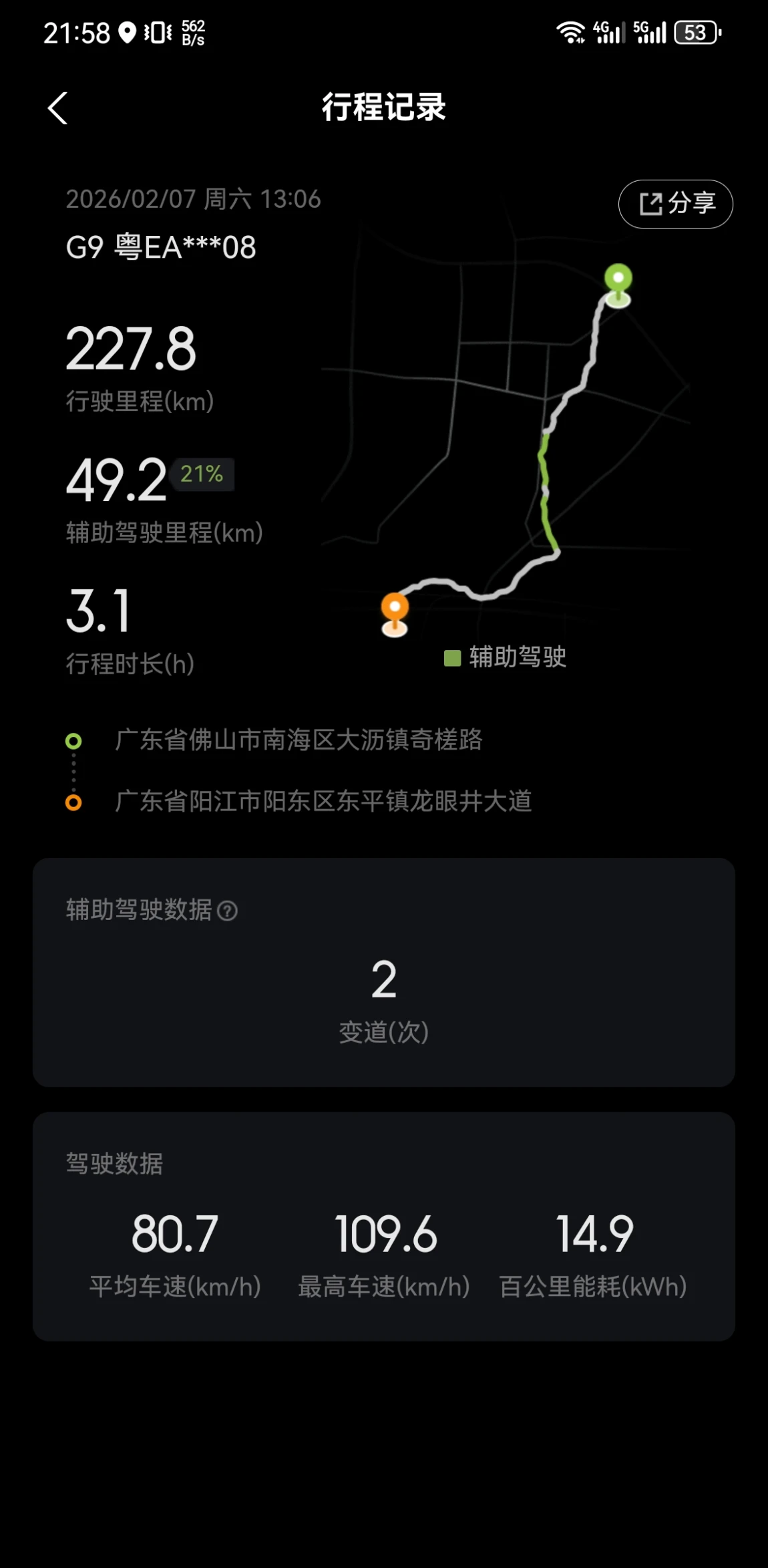Open the help icon beside 辅助驾驶数据

(227, 911)
